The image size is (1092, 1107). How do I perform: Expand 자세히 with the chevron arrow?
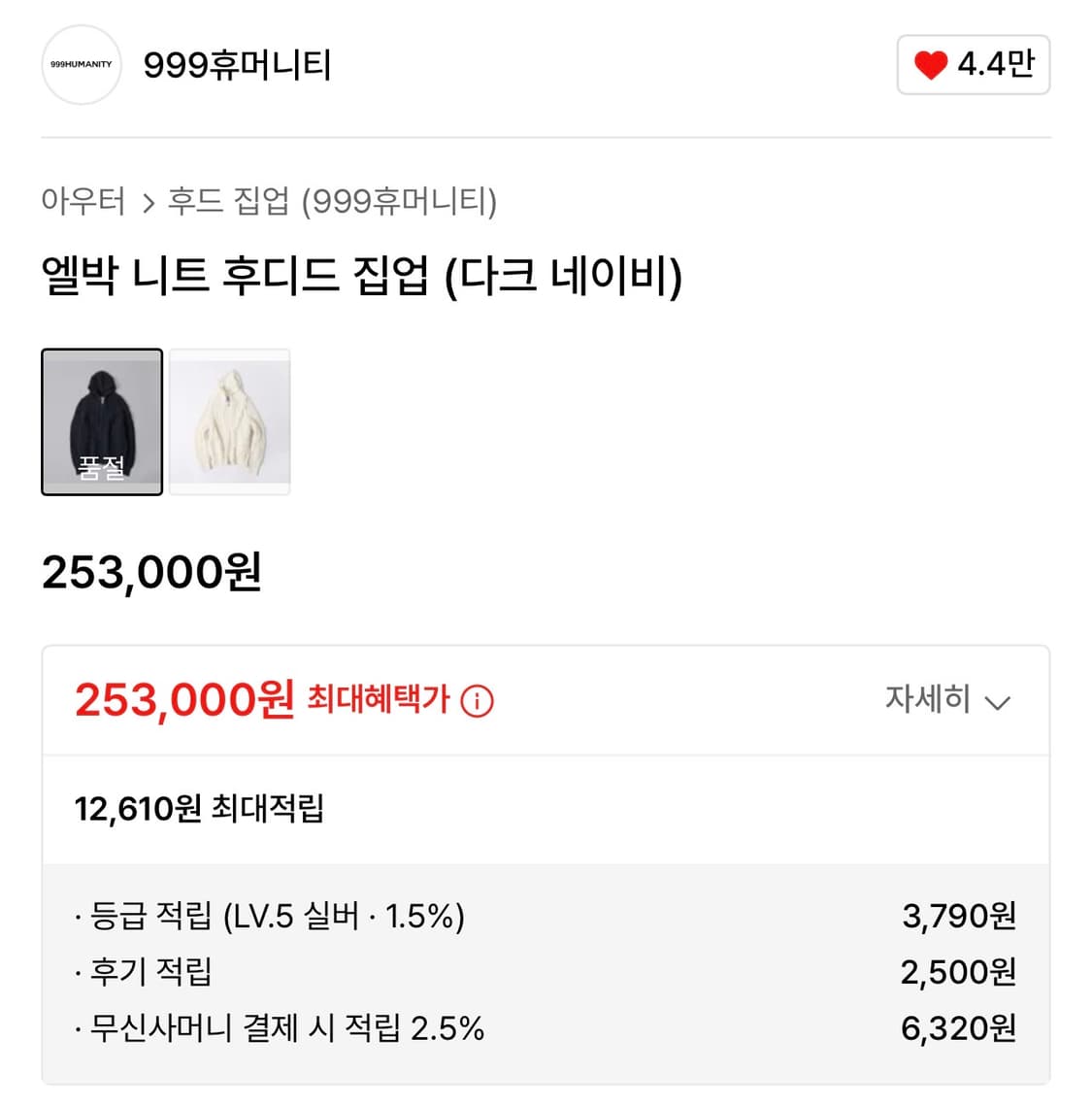pos(998,702)
